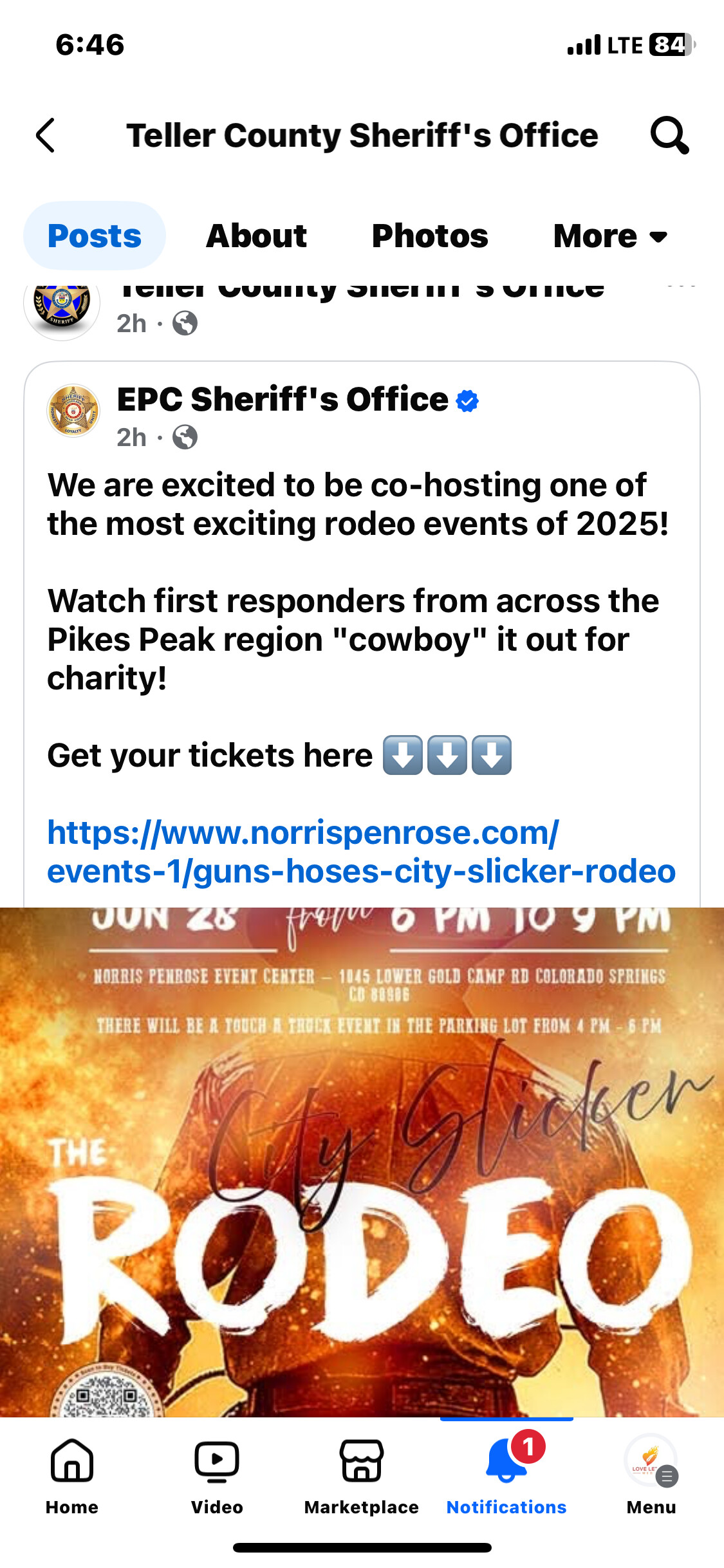
Task: Search within Teller County Sheriff's Office page
Action: tap(669, 135)
